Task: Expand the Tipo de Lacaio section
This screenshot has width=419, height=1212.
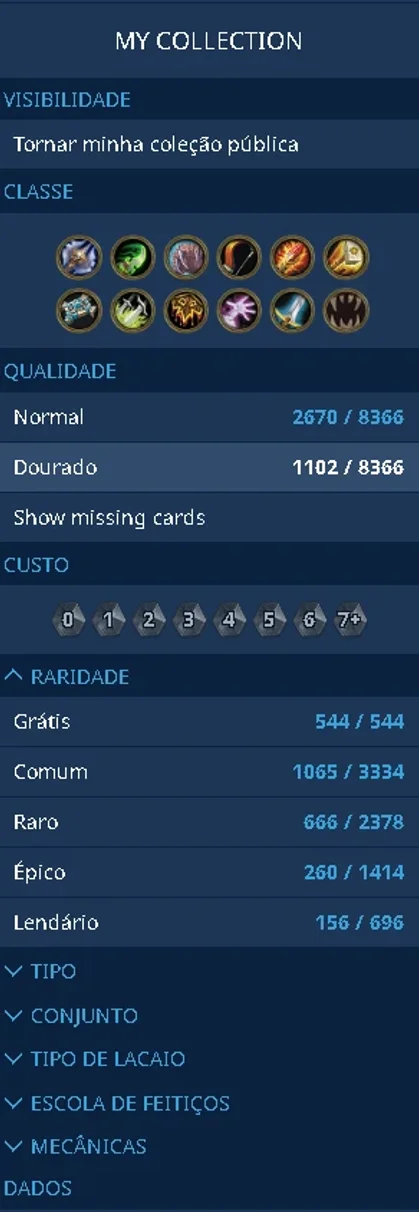Action: click(95, 1059)
